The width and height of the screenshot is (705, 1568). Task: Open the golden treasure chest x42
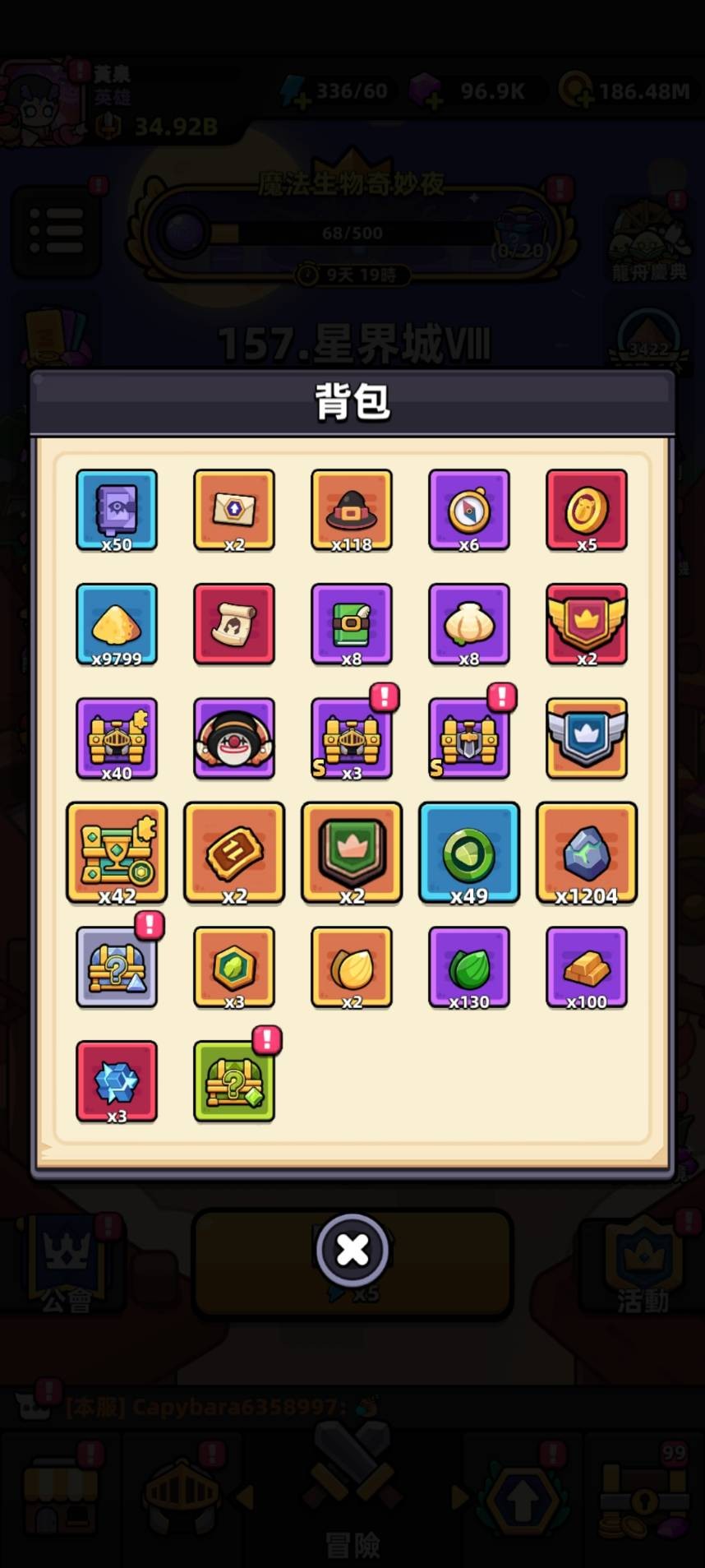tap(117, 853)
